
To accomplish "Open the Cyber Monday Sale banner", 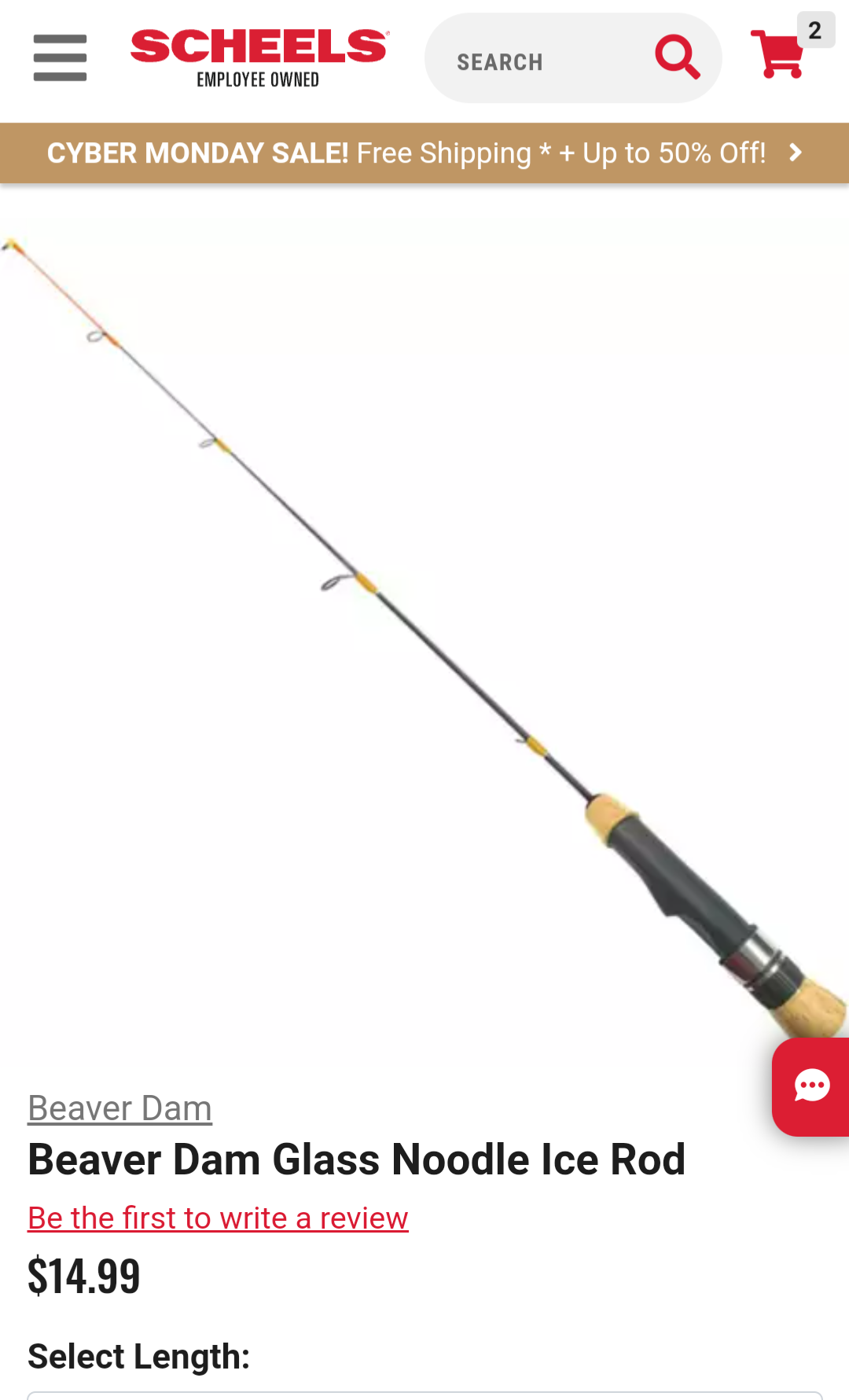I will click(424, 152).
